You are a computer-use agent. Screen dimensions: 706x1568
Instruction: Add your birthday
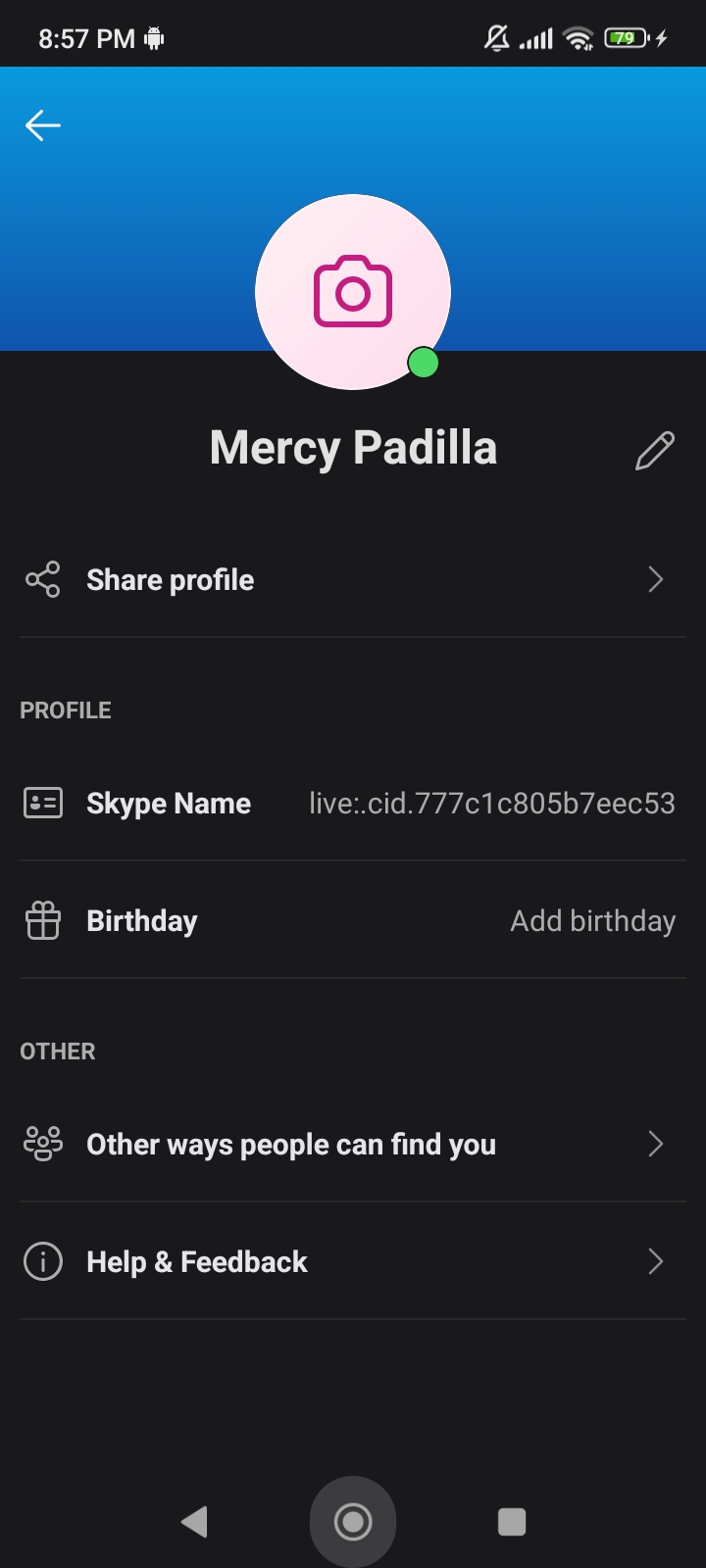pos(353,921)
